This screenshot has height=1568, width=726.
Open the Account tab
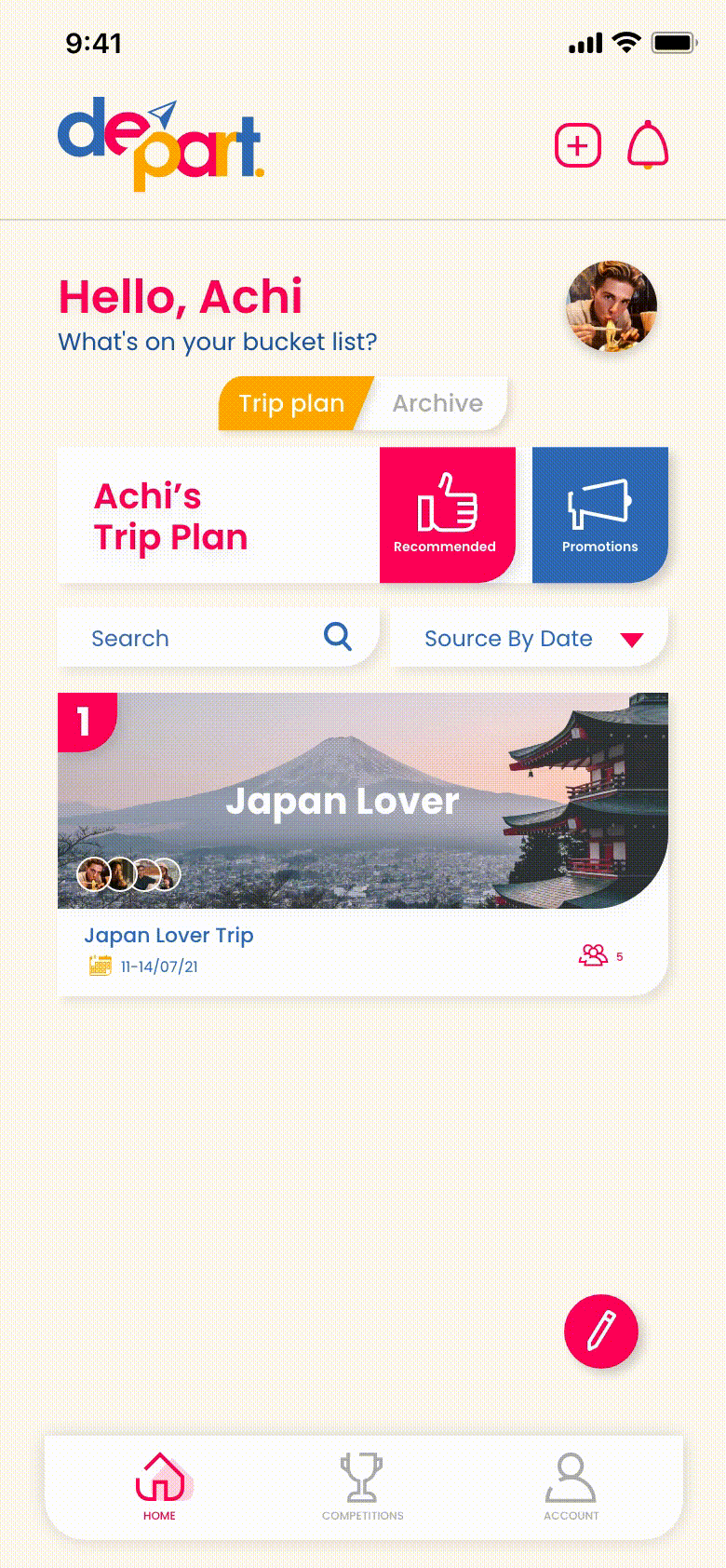(571, 1487)
